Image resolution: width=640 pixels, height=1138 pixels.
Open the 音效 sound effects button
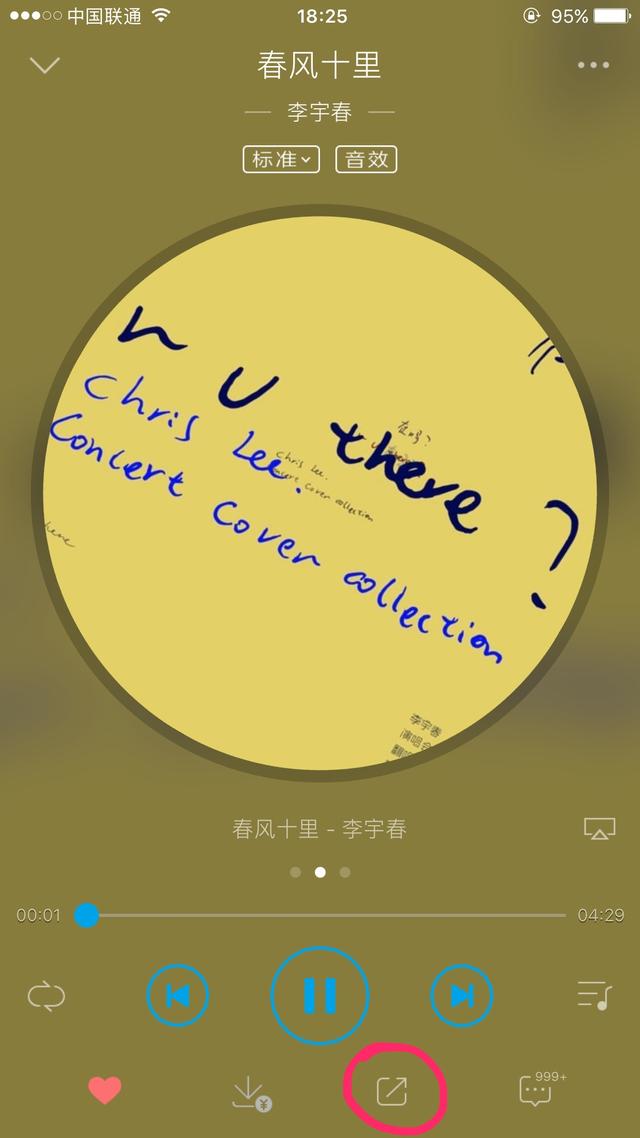pyautogui.click(x=366, y=159)
